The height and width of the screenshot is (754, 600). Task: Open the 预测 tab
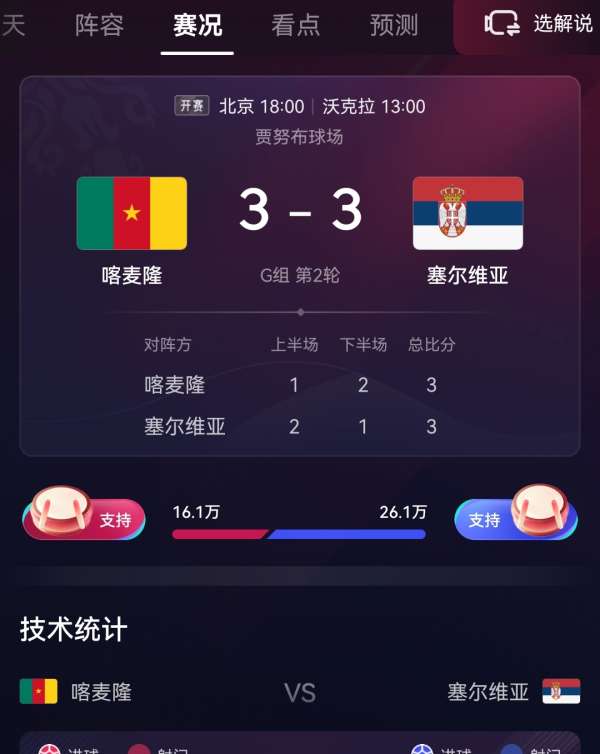(x=394, y=25)
